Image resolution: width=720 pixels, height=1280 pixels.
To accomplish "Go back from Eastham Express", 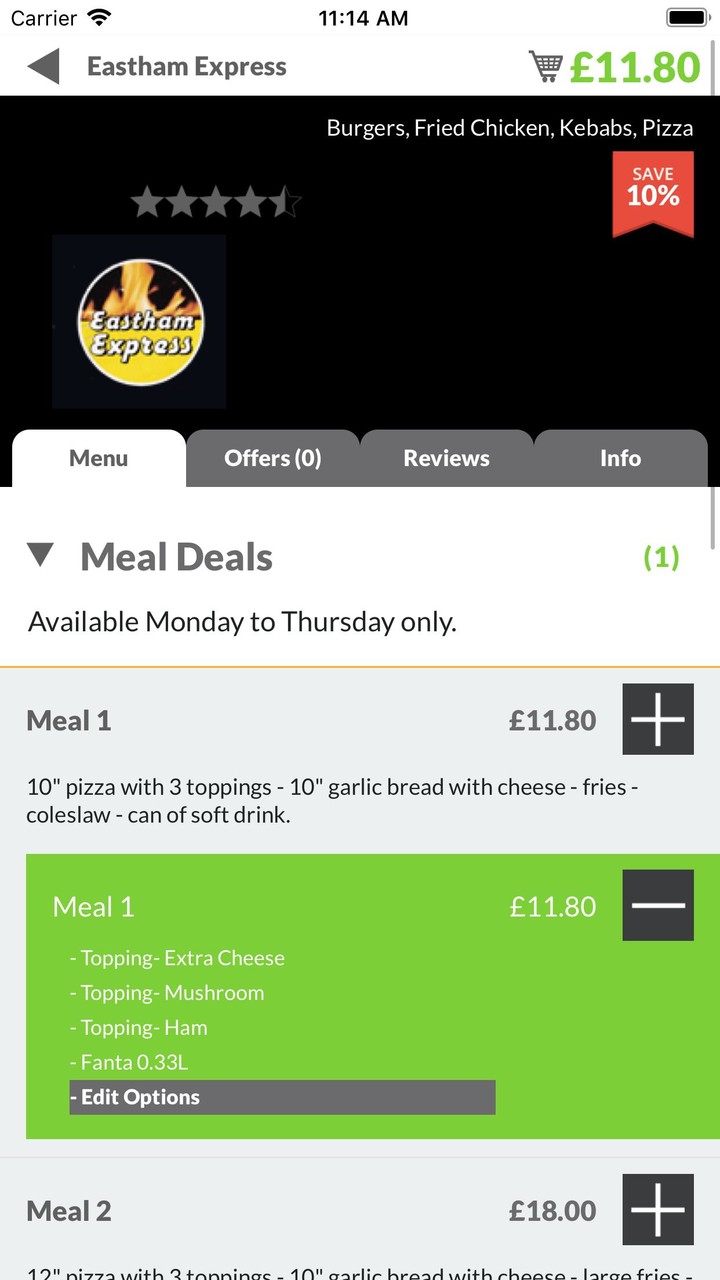I will pos(44,67).
